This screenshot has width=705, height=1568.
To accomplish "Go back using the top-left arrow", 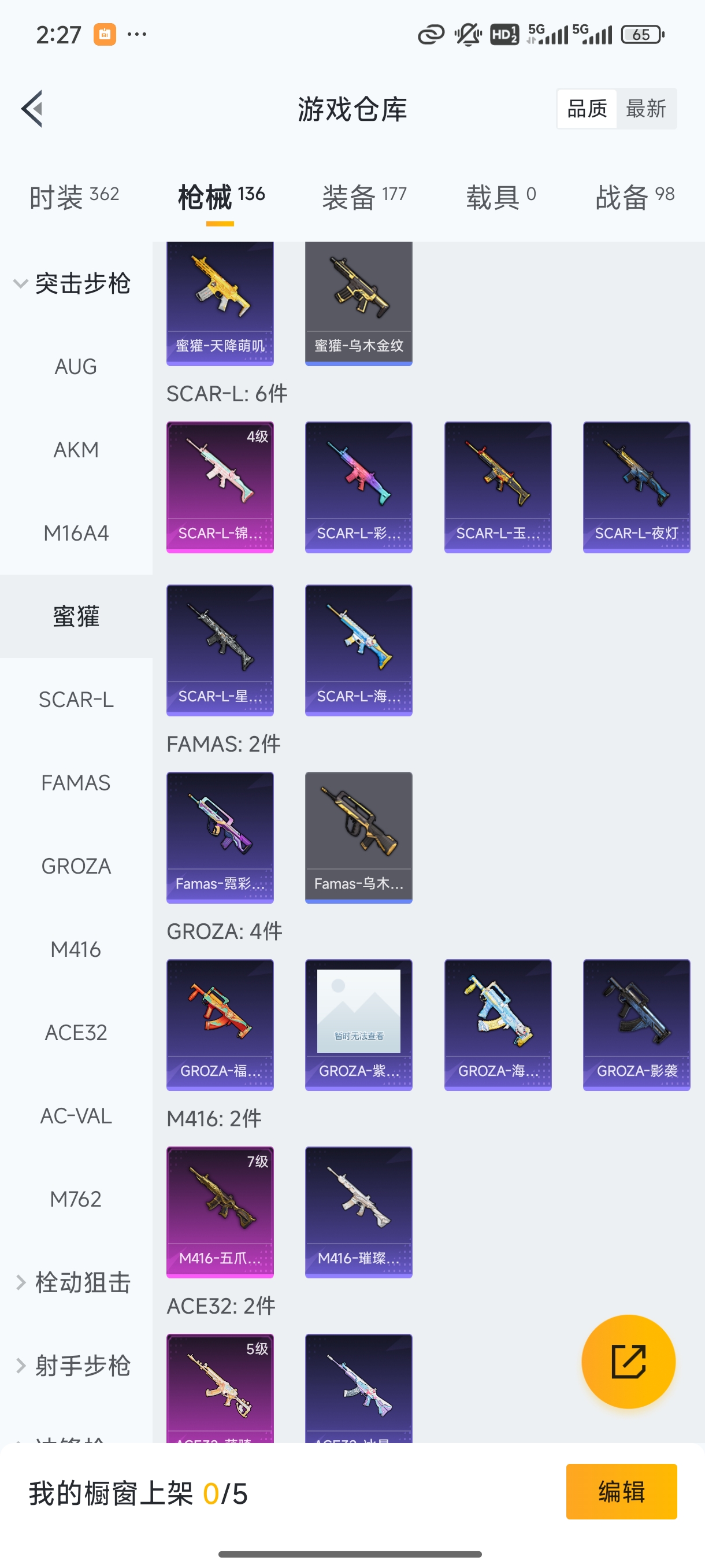I will [x=32, y=109].
